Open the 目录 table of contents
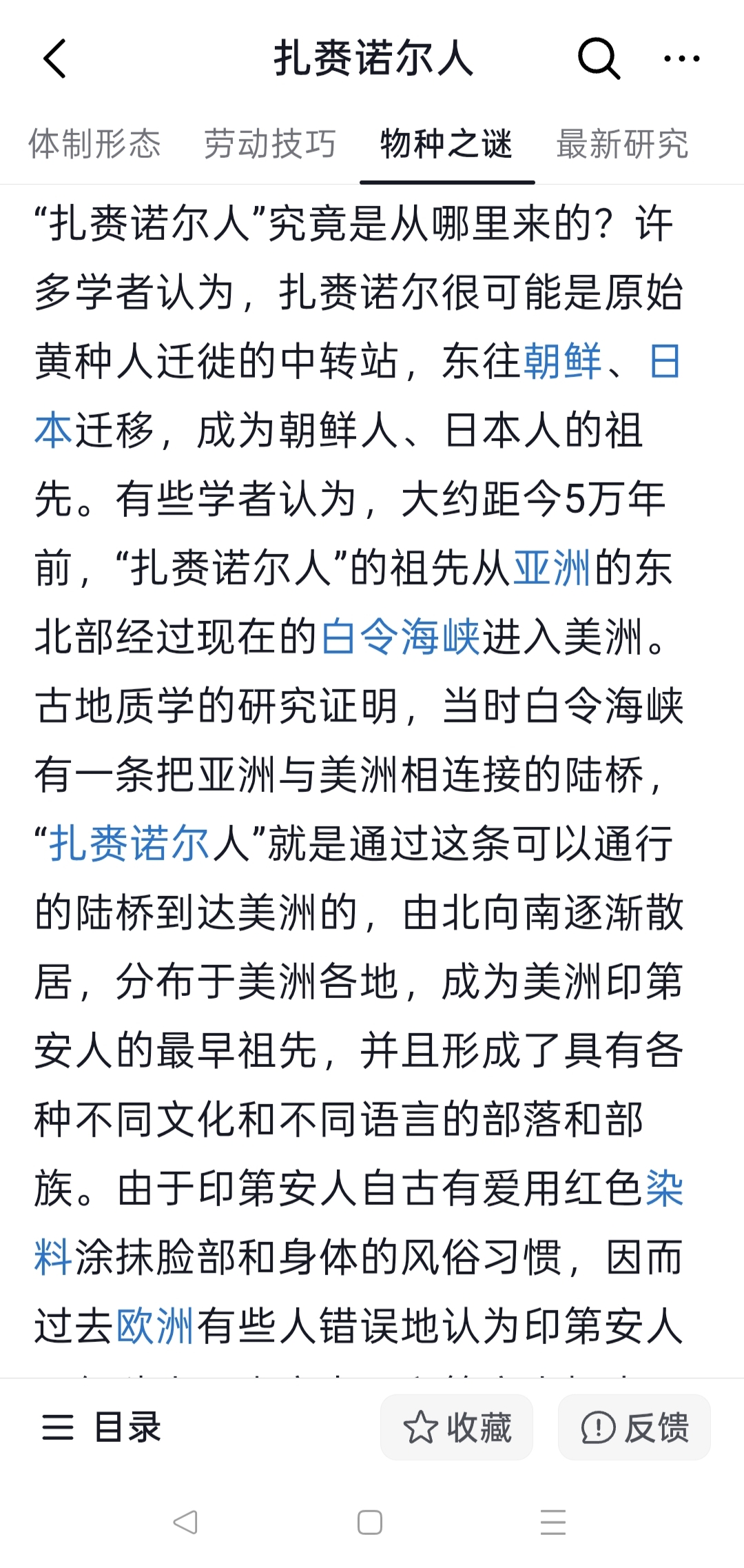 [x=102, y=1427]
